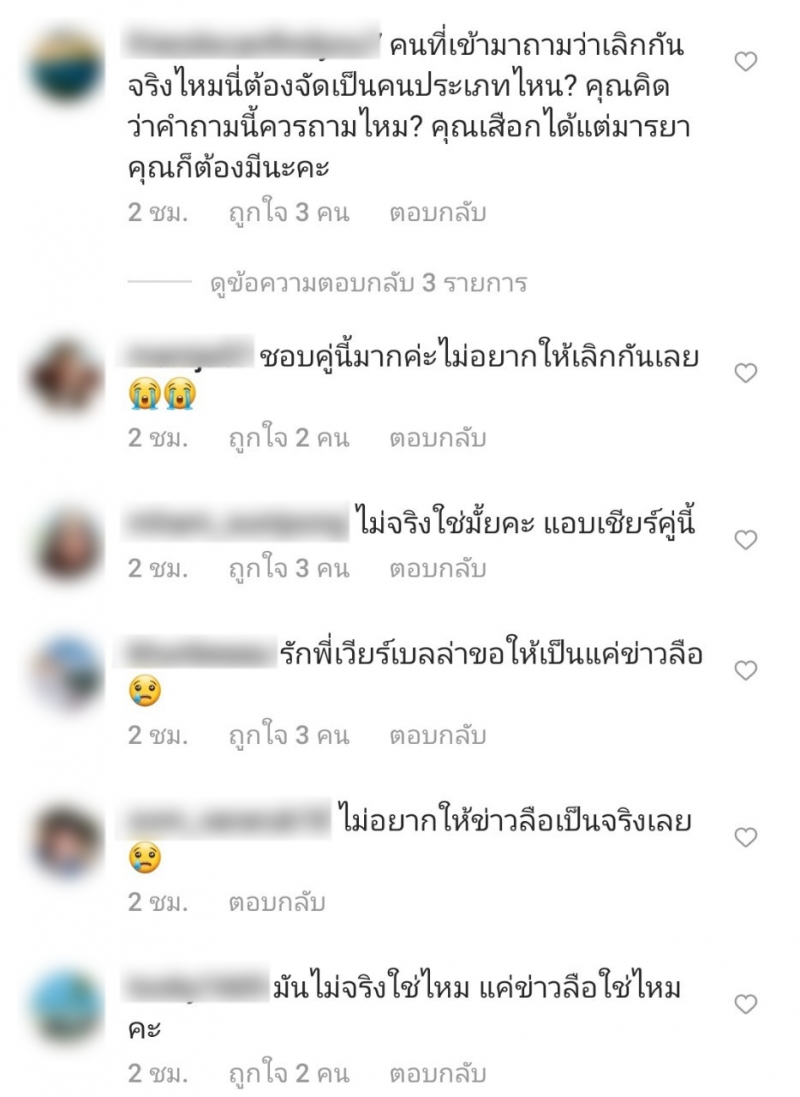Viewport: 800px width, 1097px height.
Task: Like the comment ไม่อยากให้ข่าวลือเป็นจริงเลย
Action: click(x=745, y=837)
